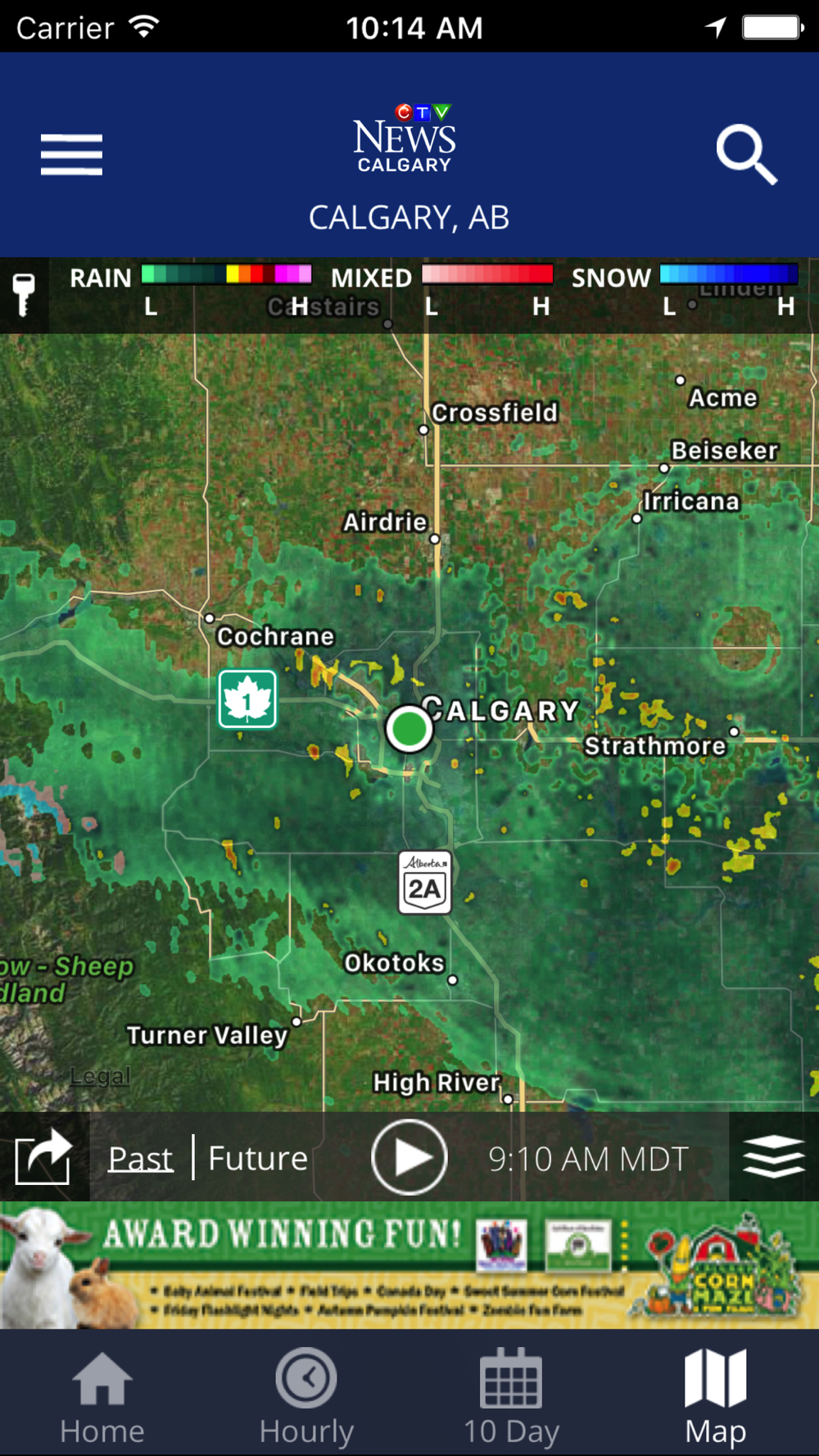The width and height of the screenshot is (819, 1456).
Task: Open the location search
Action: (x=746, y=155)
